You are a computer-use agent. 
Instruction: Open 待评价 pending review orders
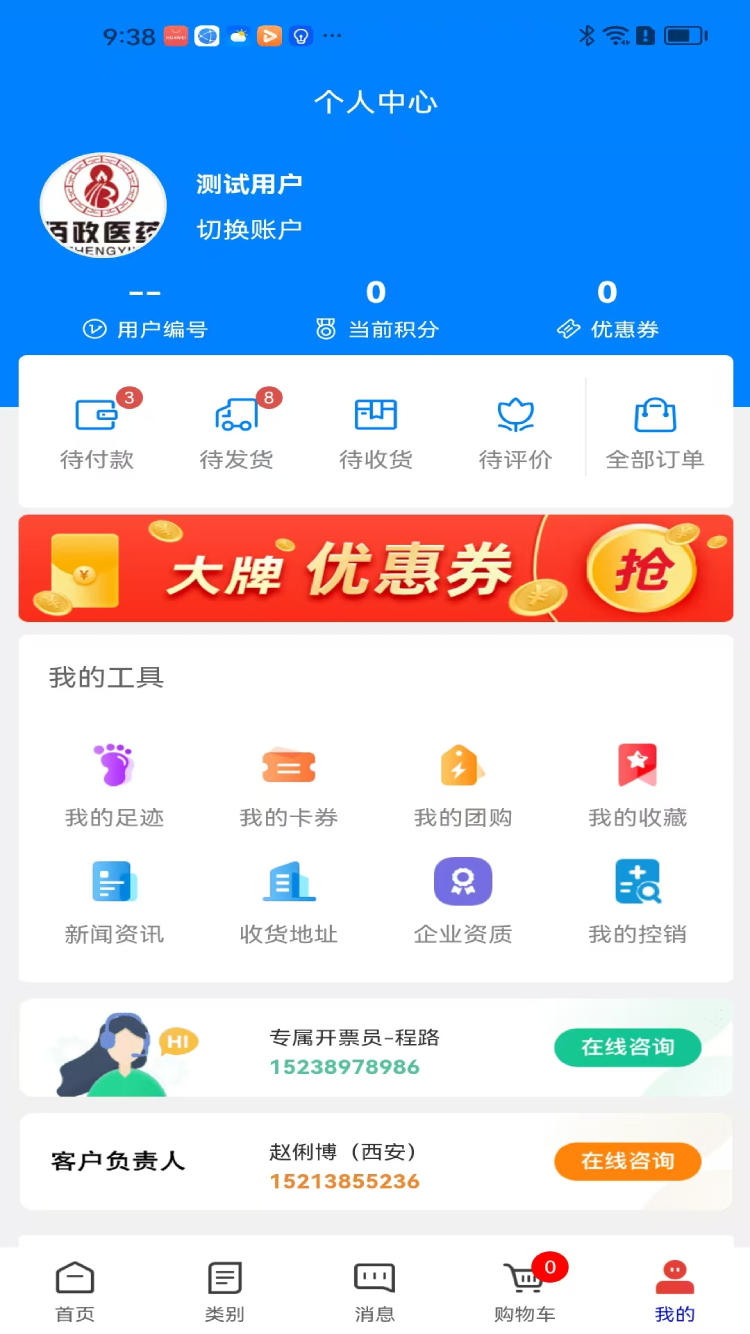click(515, 430)
